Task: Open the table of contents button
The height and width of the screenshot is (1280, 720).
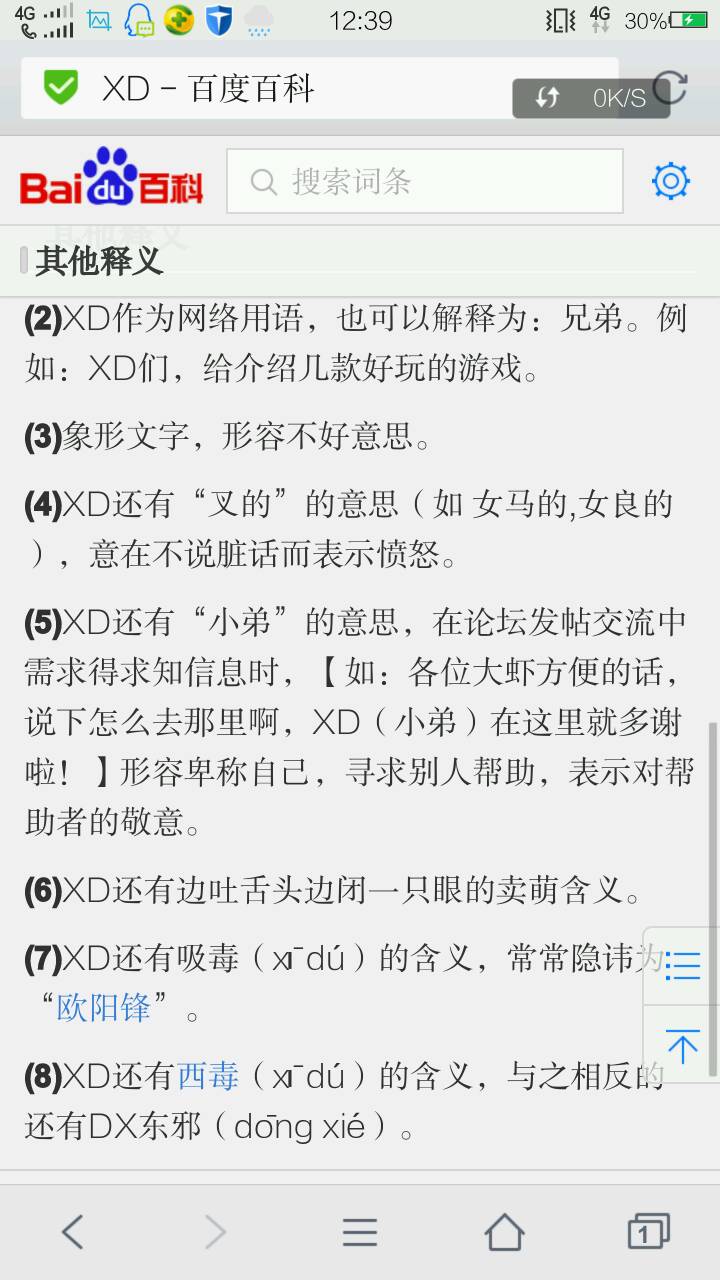Action: [x=683, y=966]
